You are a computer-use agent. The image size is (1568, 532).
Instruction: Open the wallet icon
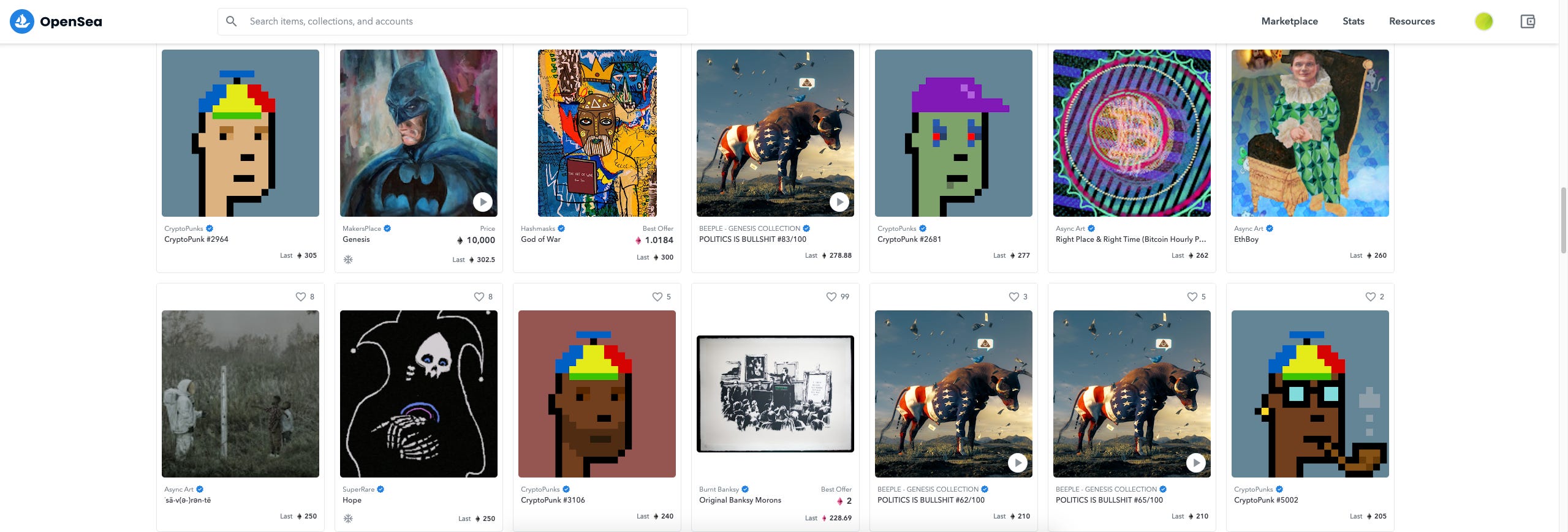click(x=1528, y=21)
